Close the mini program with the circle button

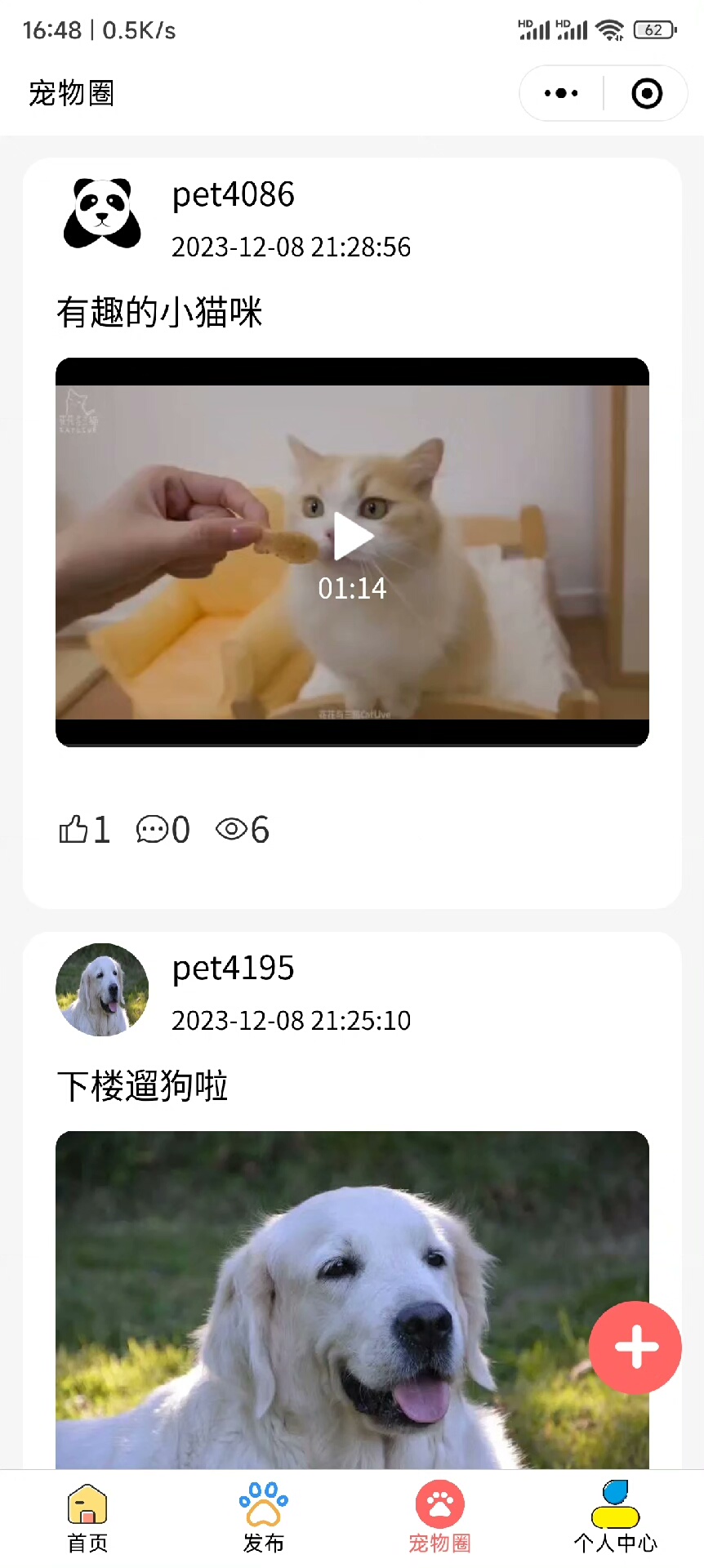pyautogui.click(x=647, y=93)
